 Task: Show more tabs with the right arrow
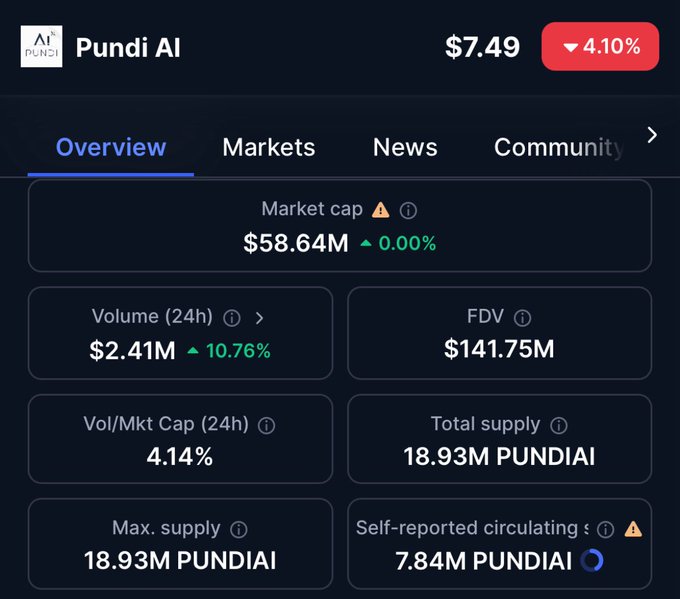pos(652,135)
